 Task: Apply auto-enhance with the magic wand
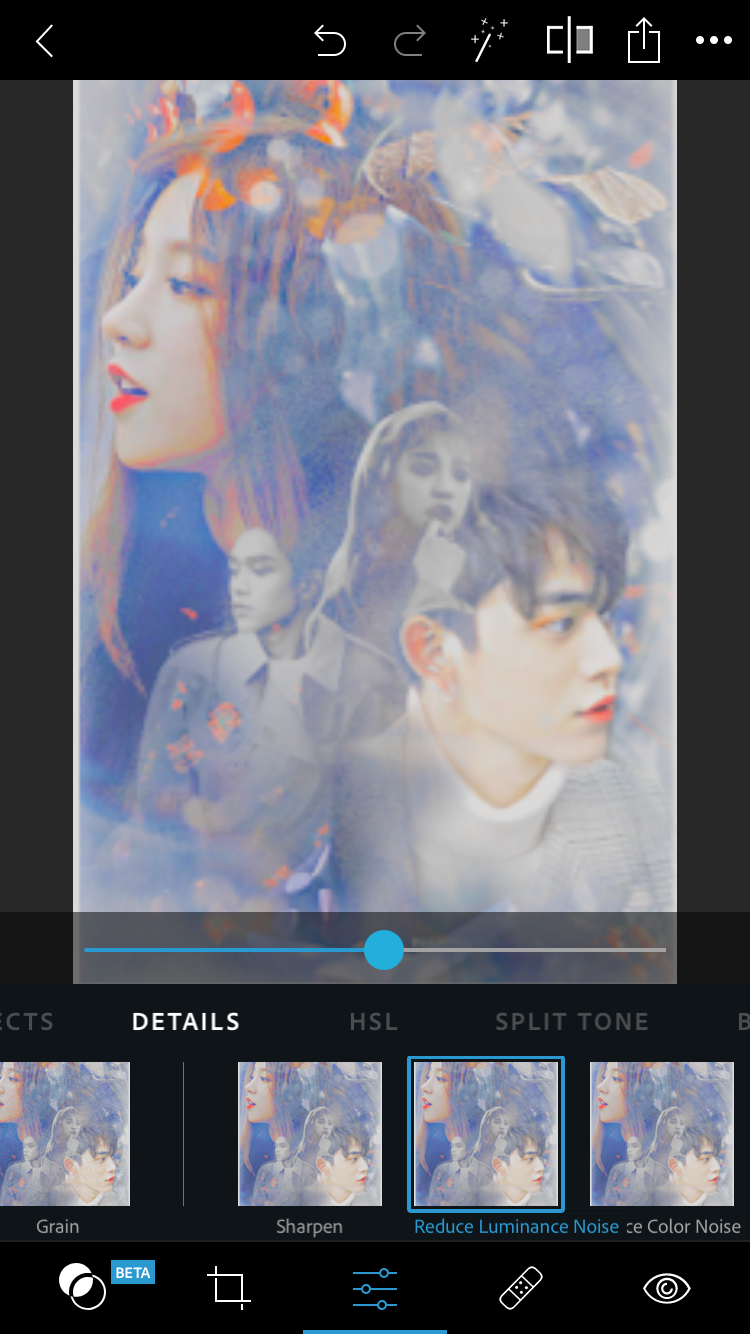[x=489, y=41]
